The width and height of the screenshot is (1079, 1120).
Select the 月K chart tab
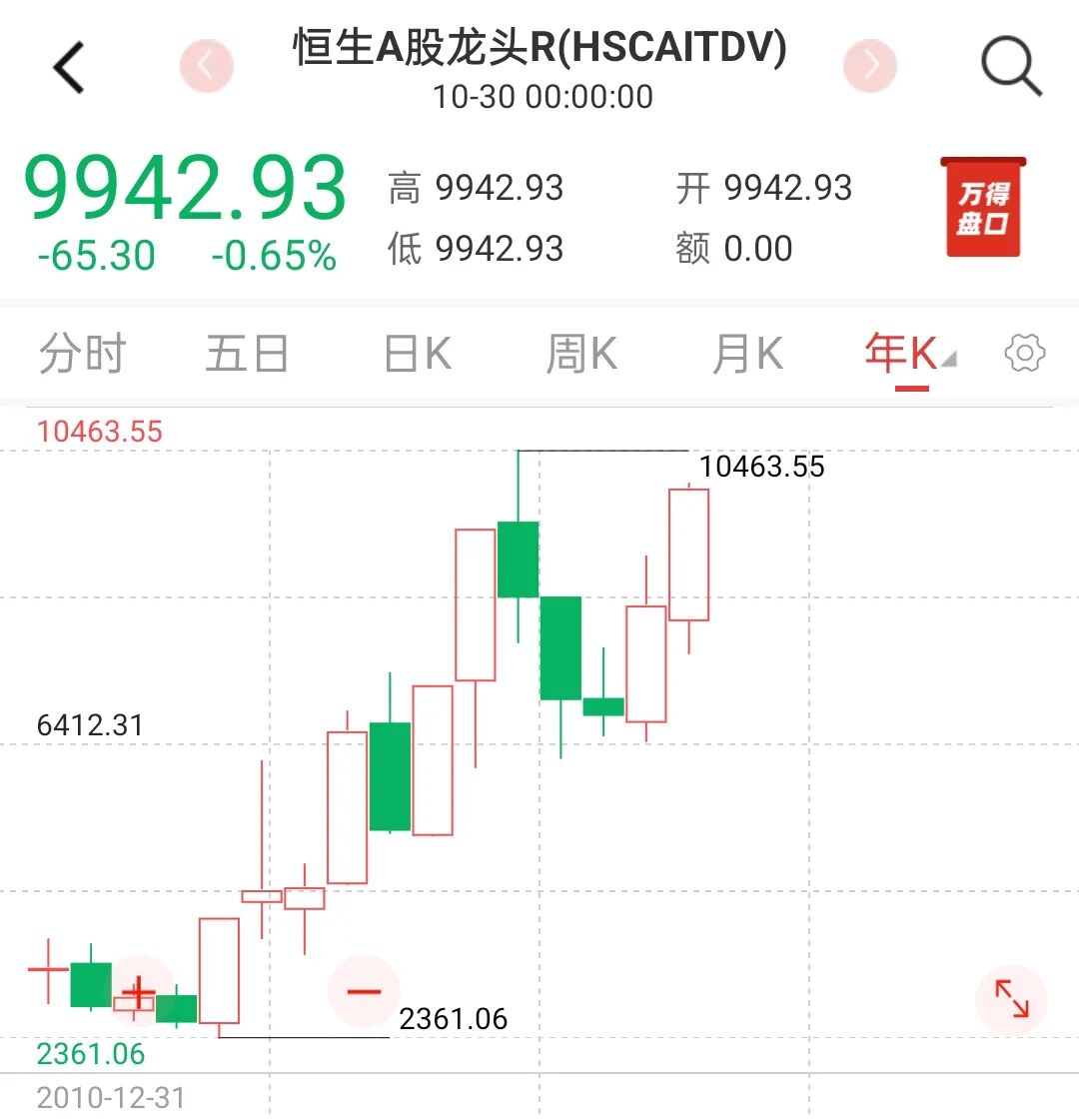pyautogui.click(x=747, y=354)
